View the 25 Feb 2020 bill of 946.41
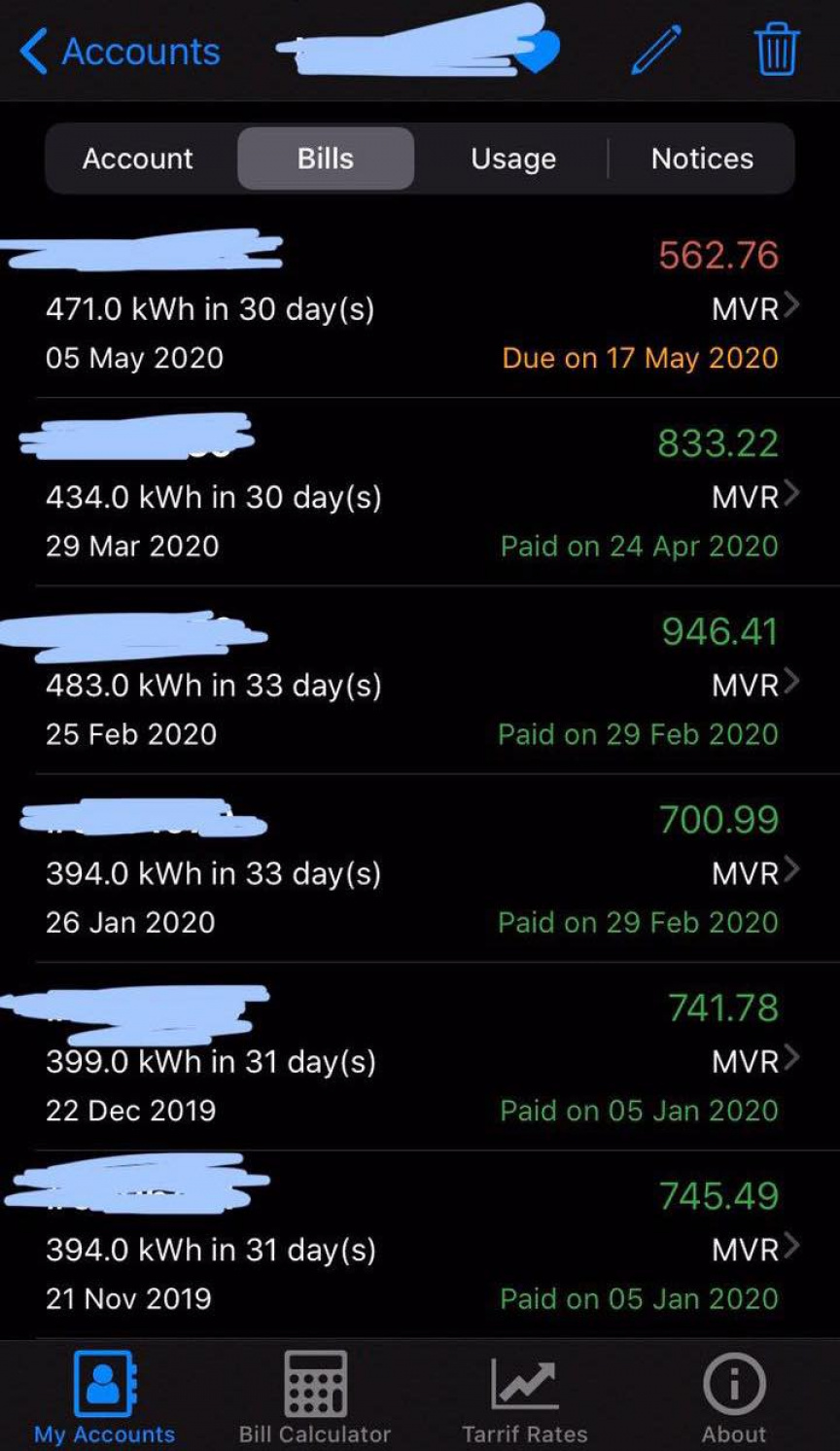The width and height of the screenshot is (840, 1451). click(420, 681)
